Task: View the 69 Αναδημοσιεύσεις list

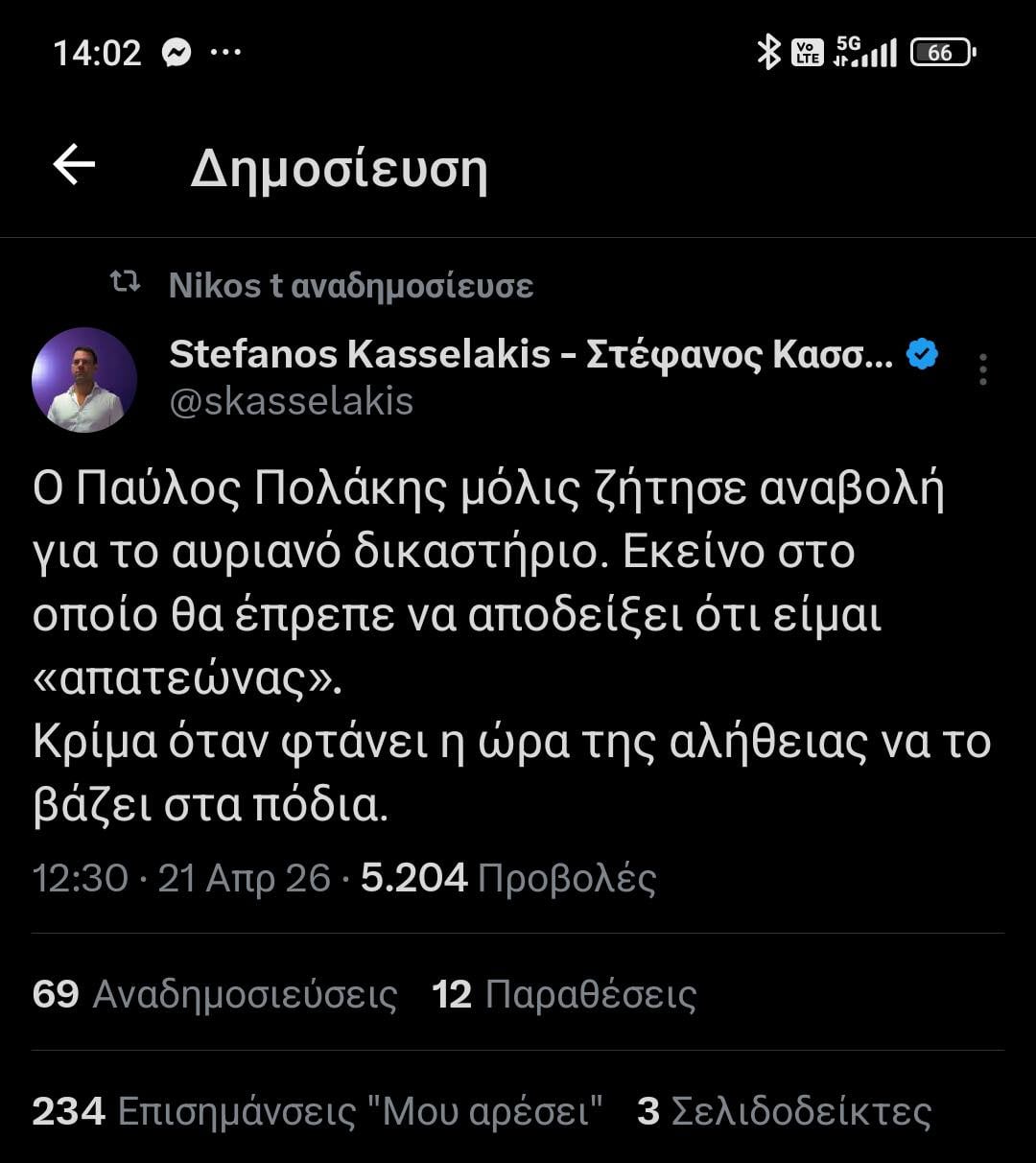Action: pos(215,994)
